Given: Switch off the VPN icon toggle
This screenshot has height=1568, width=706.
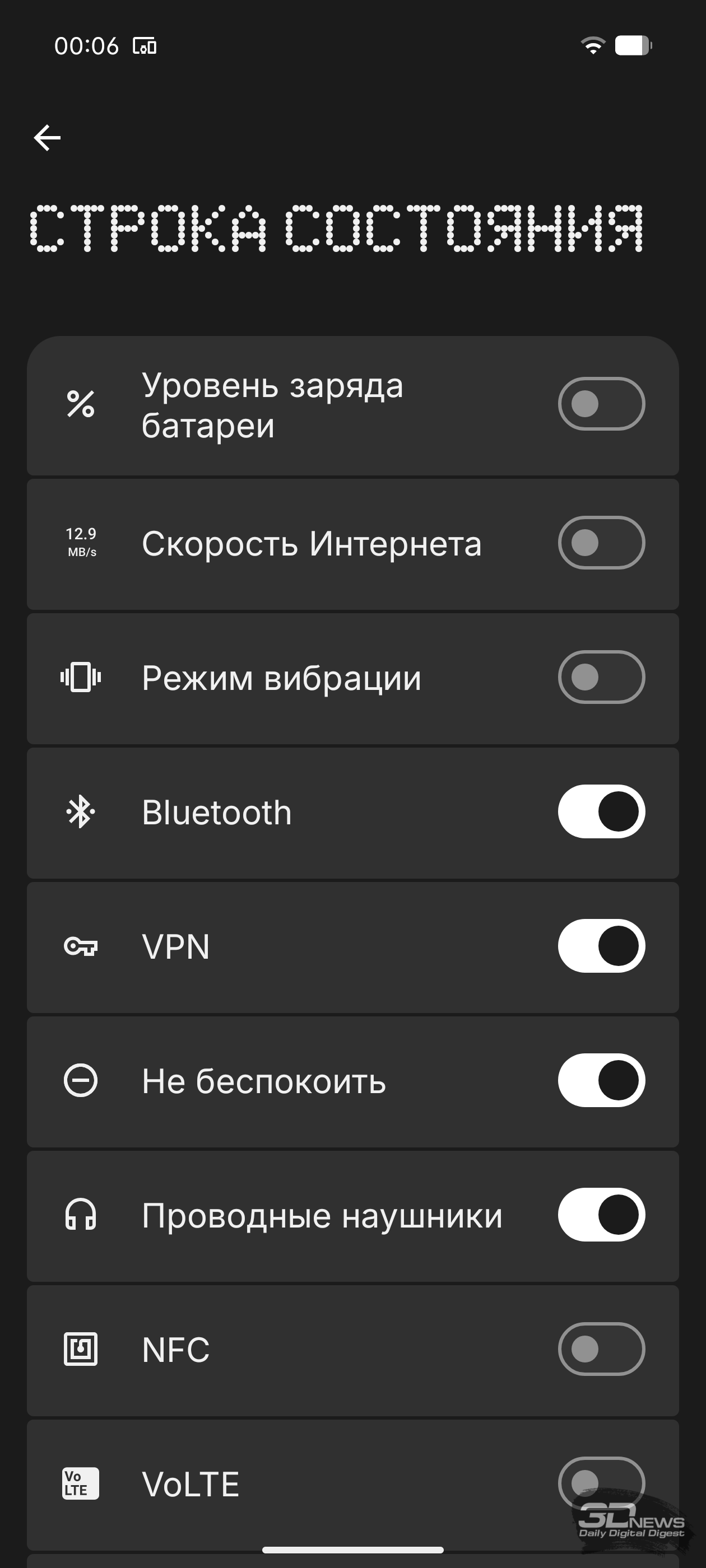Looking at the screenshot, I should (601, 946).
